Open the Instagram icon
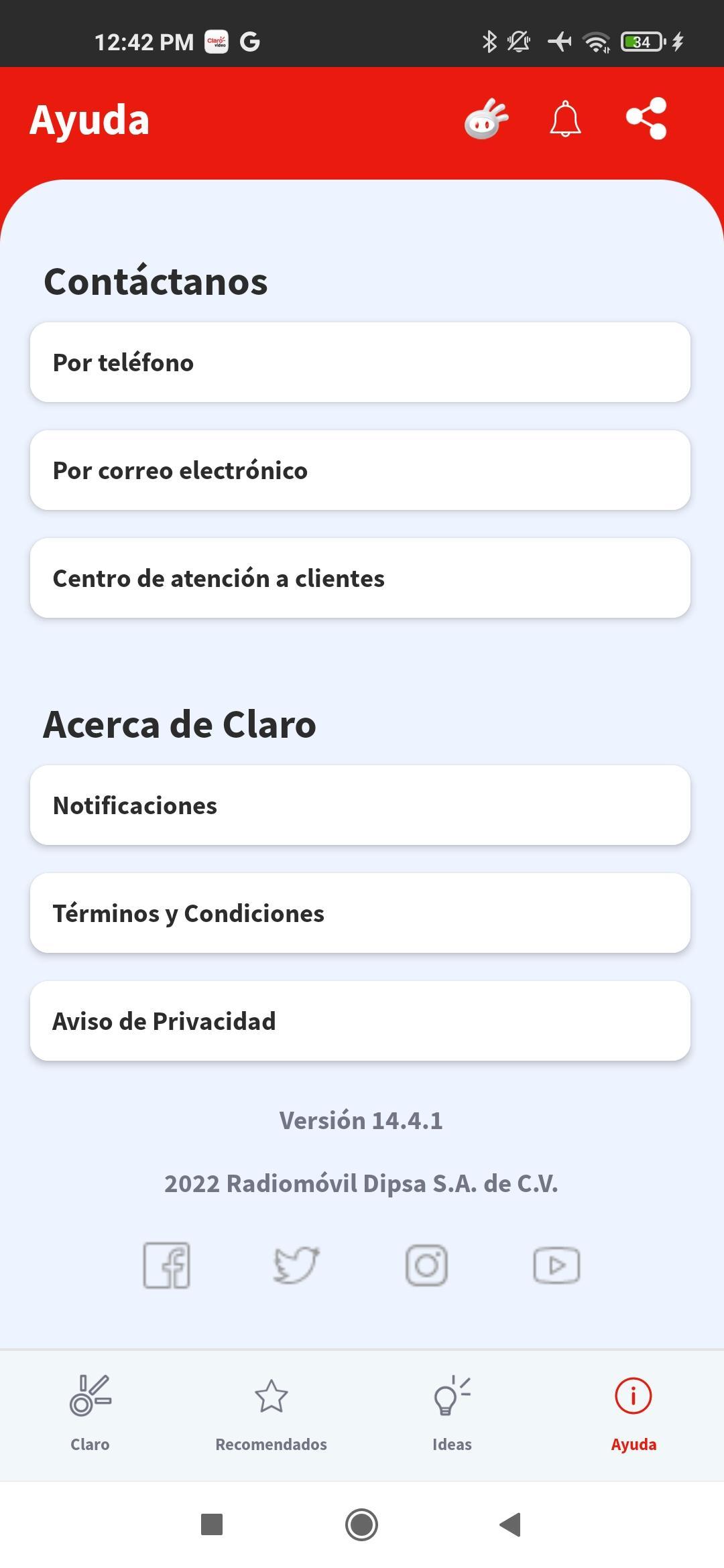Image resolution: width=724 pixels, height=1568 pixels. pos(426,1265)
